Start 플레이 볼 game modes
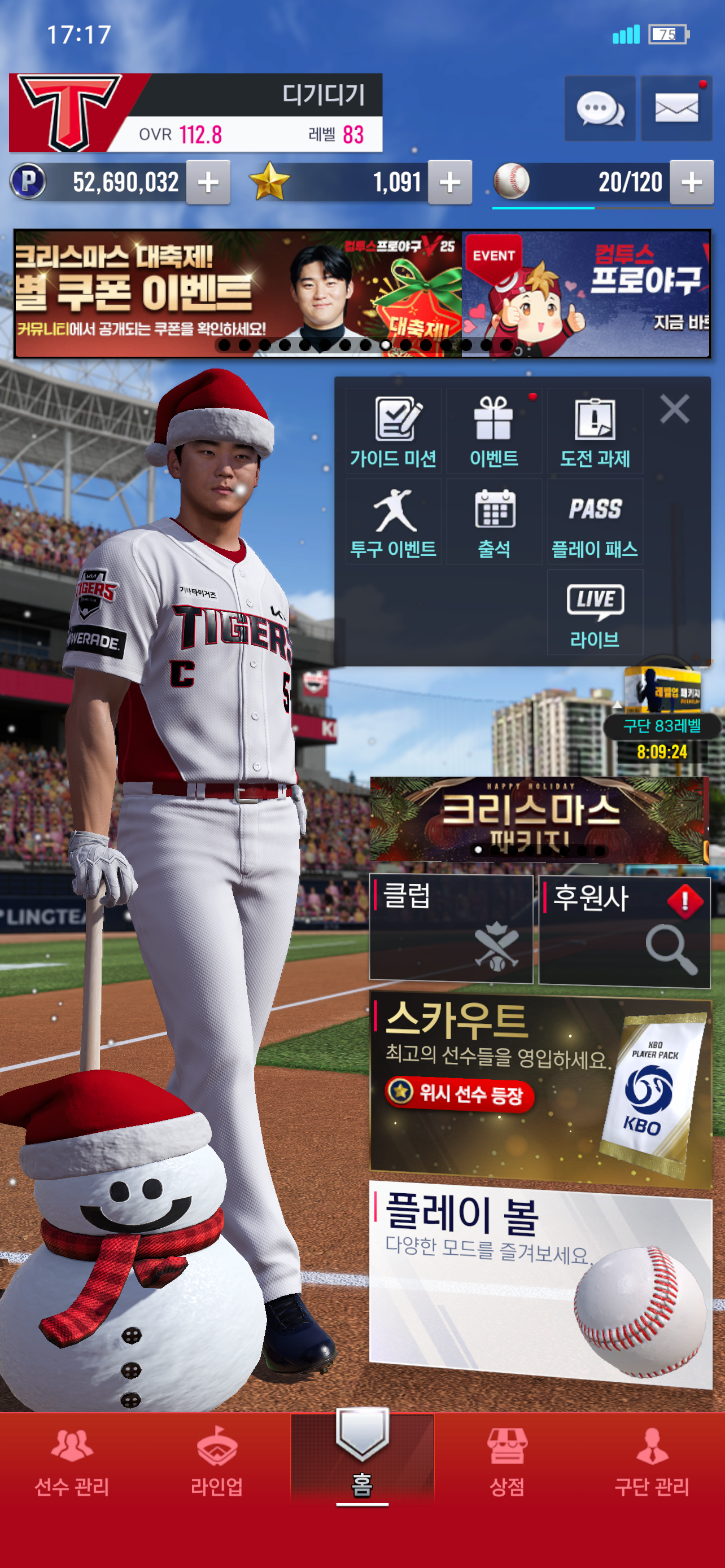Viewport: 725px width, 1568px height. (x=540, y=1283)
